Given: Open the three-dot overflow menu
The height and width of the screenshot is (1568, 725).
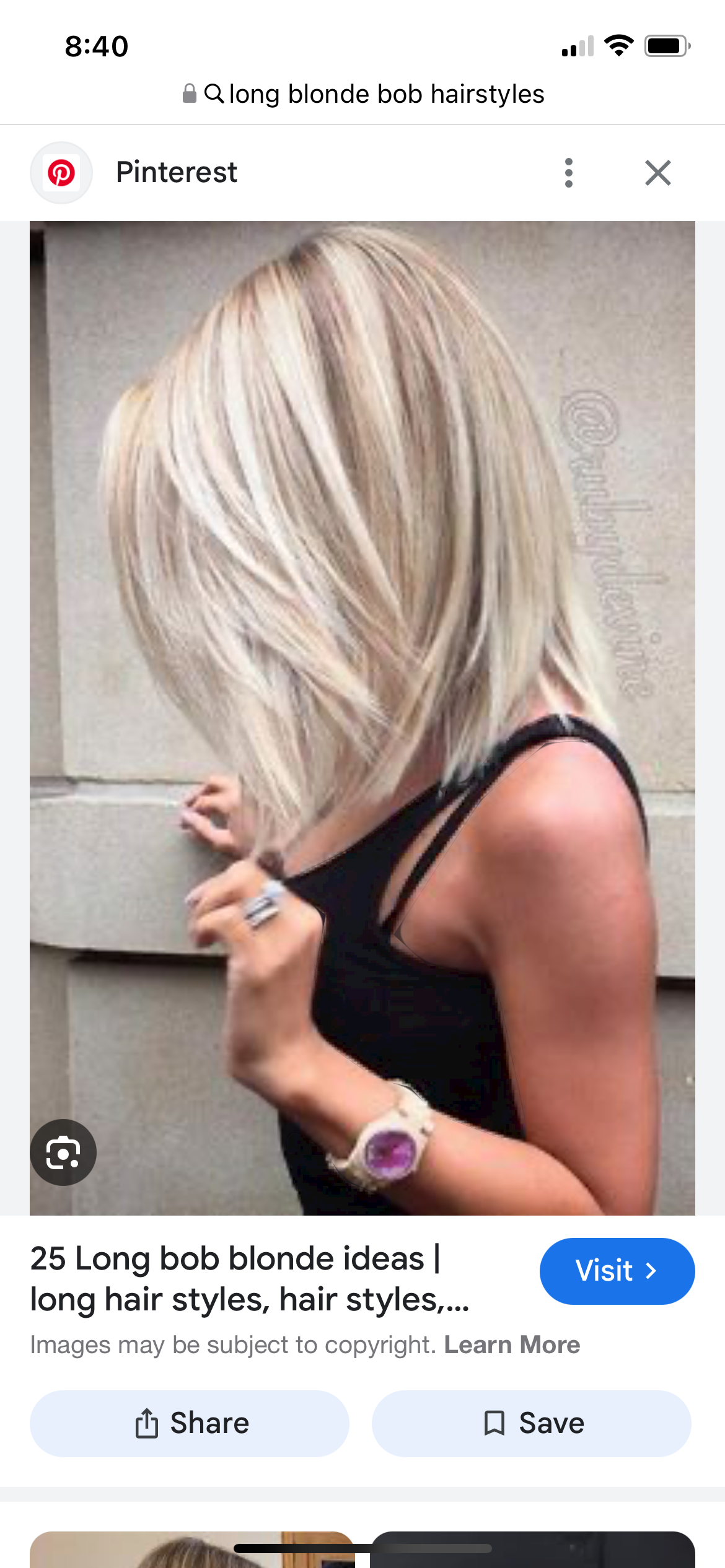Looking at the screenshot, I should pyautogui.click(x=568, y=173).
